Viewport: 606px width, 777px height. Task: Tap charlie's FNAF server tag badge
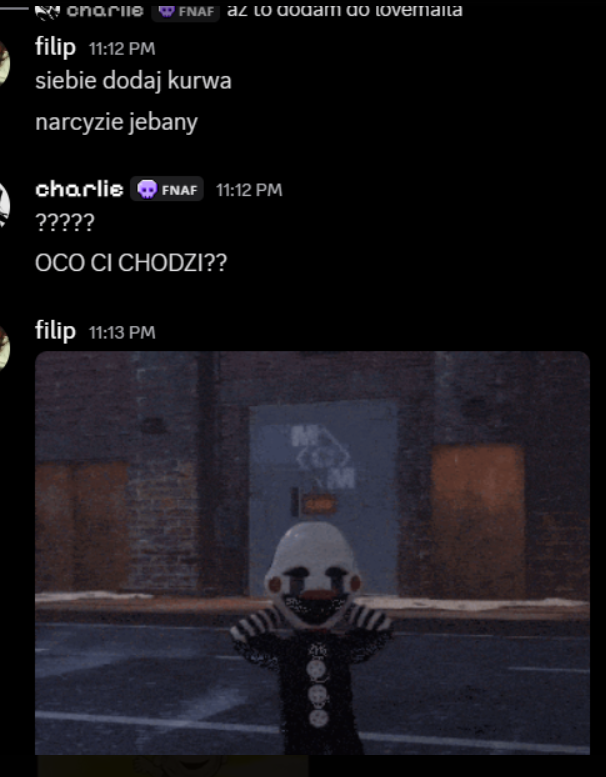(x=167, y=190)
